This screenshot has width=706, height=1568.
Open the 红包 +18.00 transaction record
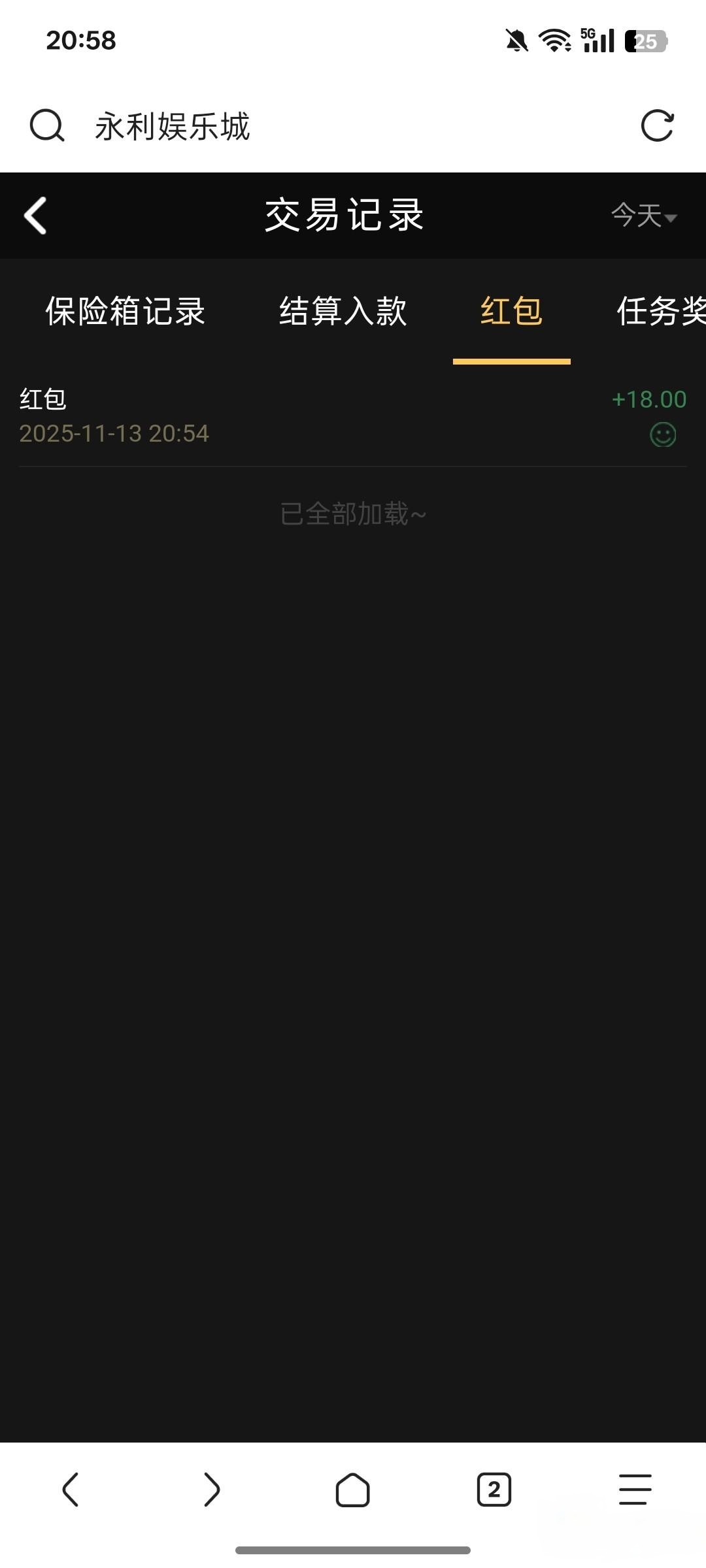[353, 416]
